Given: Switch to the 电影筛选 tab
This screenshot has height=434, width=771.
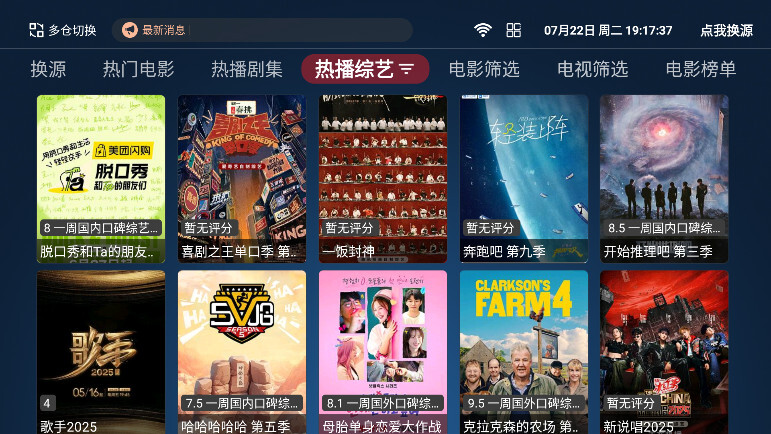Looking at the screenshot, I should 484,69.
